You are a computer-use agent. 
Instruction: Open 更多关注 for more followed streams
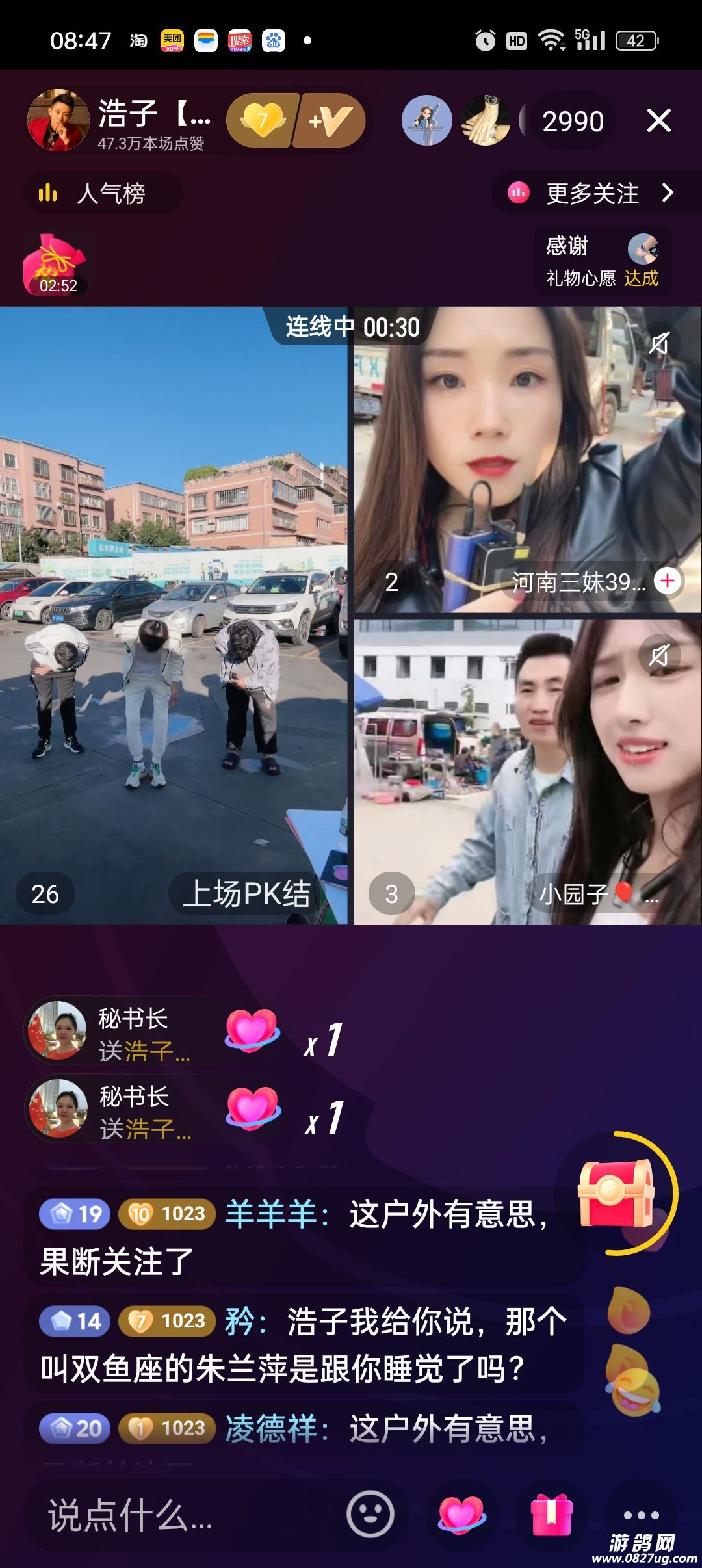pyautogui.click(x=593, y=193)
